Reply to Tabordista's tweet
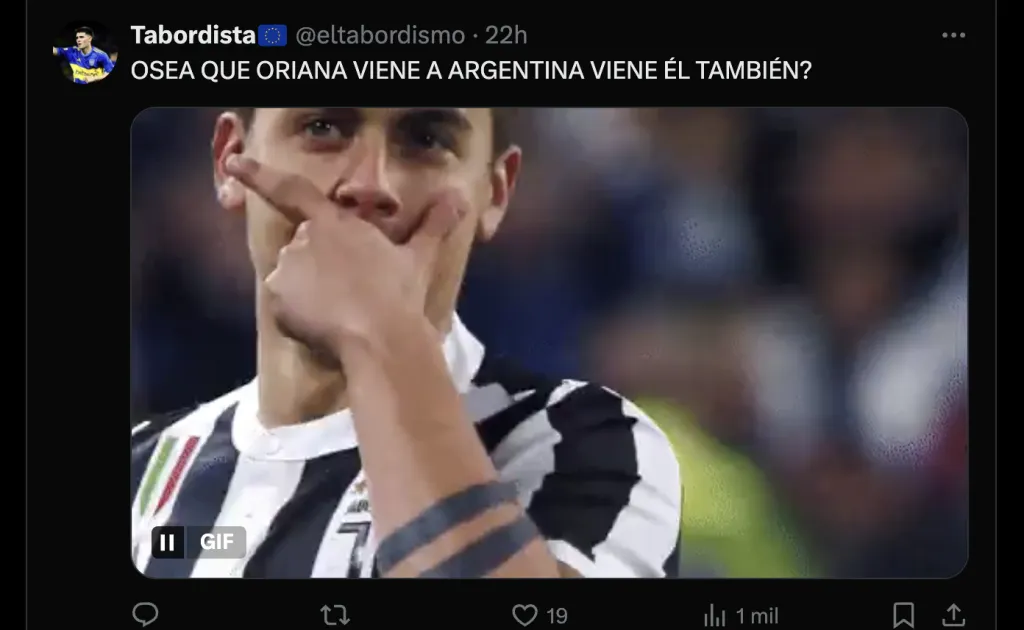1024x630 pixels. tap(146, 615)
